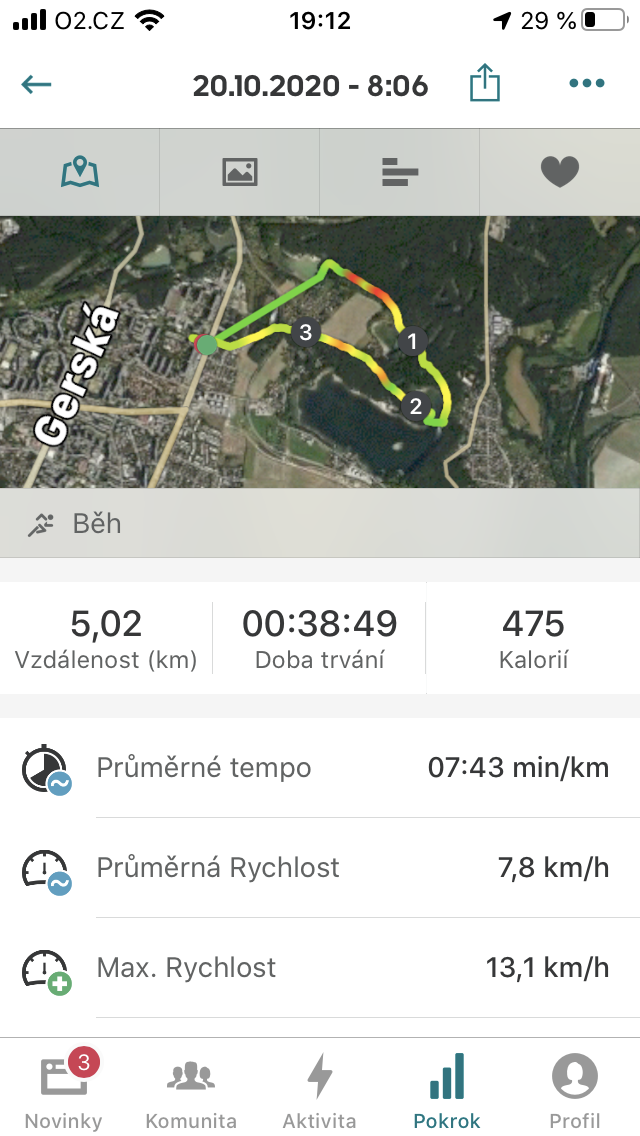Viewport: 640px width, 1136px height.
Task: Switch to the Komunita tab
Action: (x=191, y=1089)
